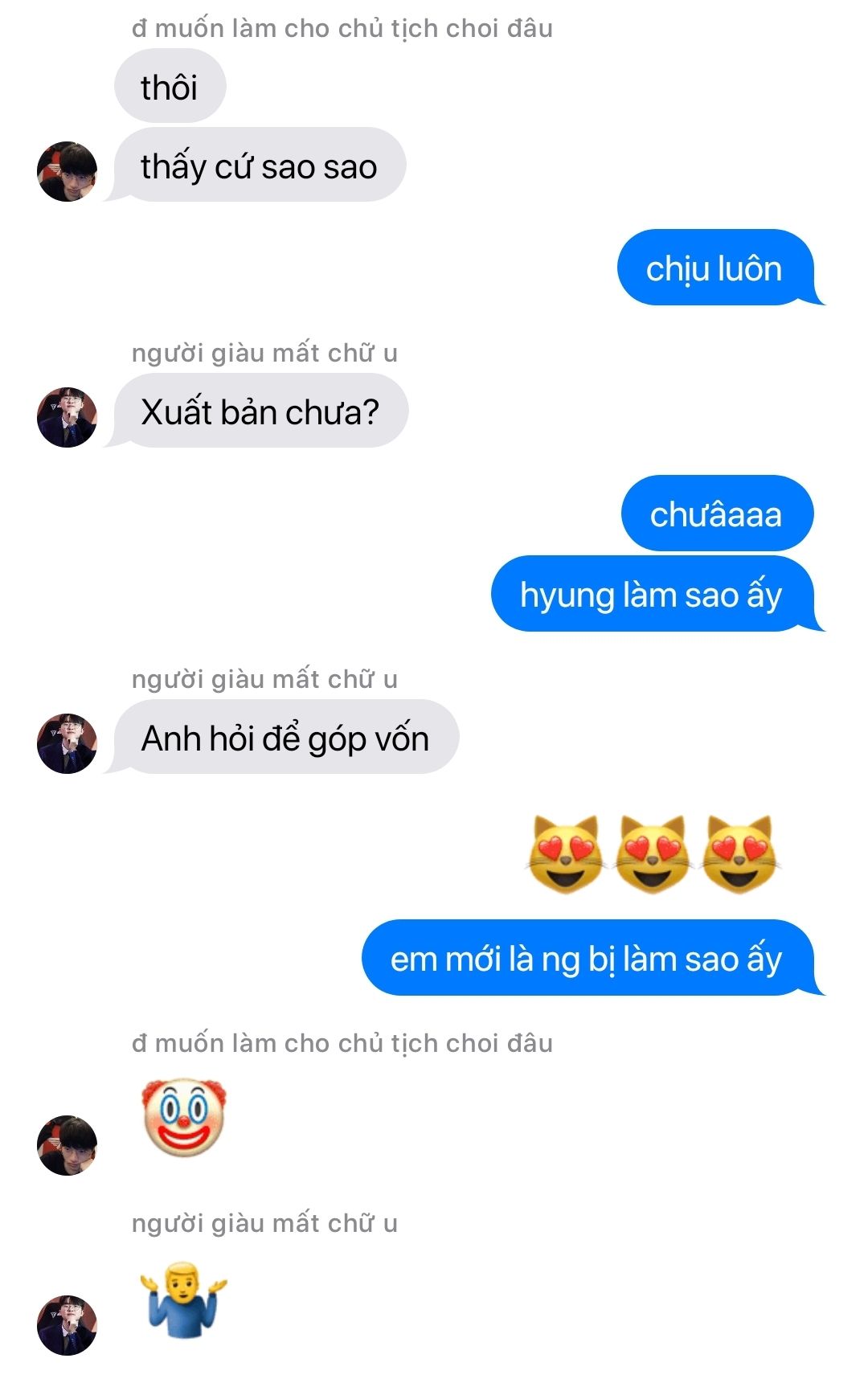The width and height of the screenshot is (868, 1383).
Task: Tap the avatar next to the shrug emoji
Action: (67, 1324)
